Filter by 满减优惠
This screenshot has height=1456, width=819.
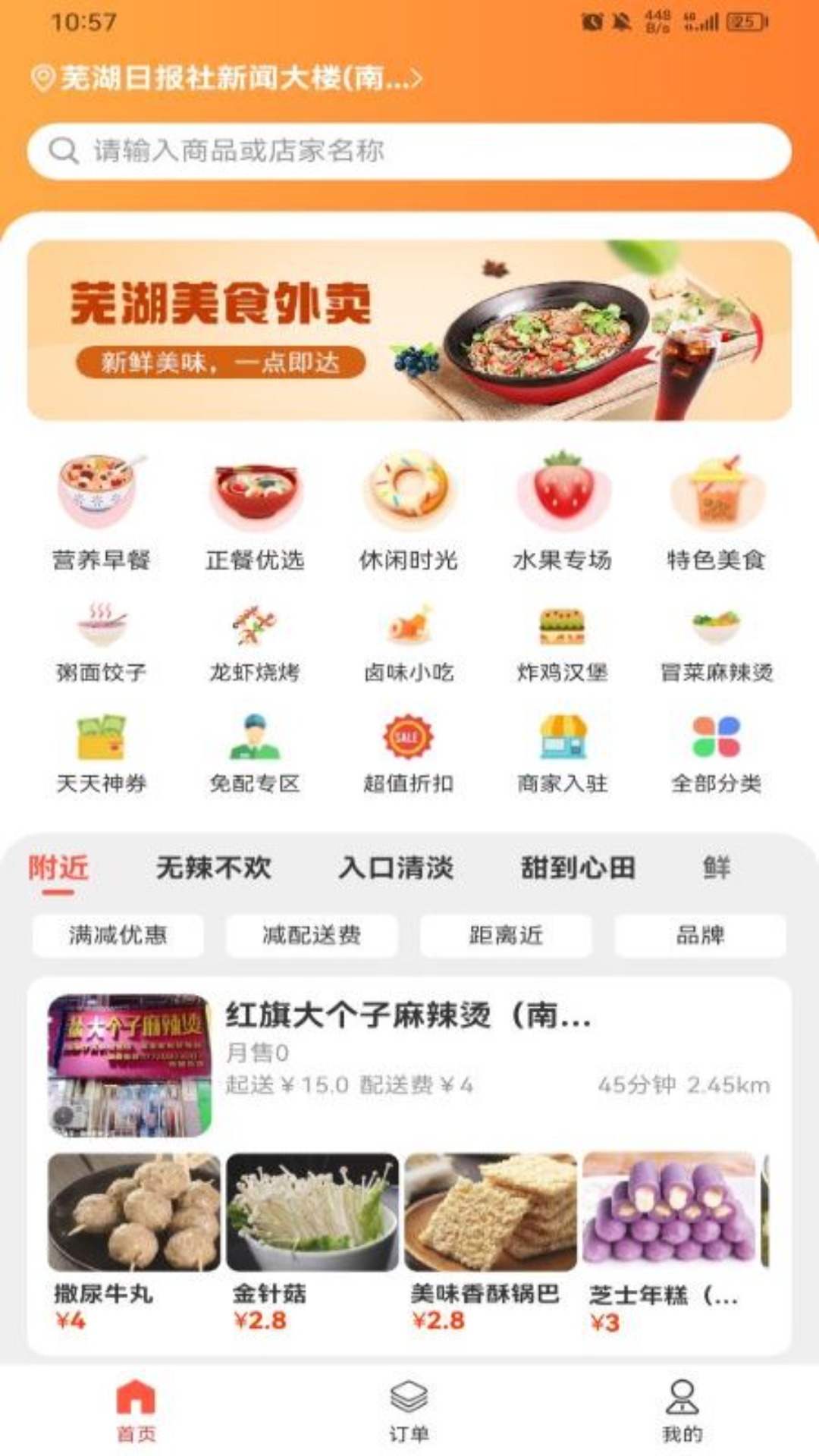118,935
